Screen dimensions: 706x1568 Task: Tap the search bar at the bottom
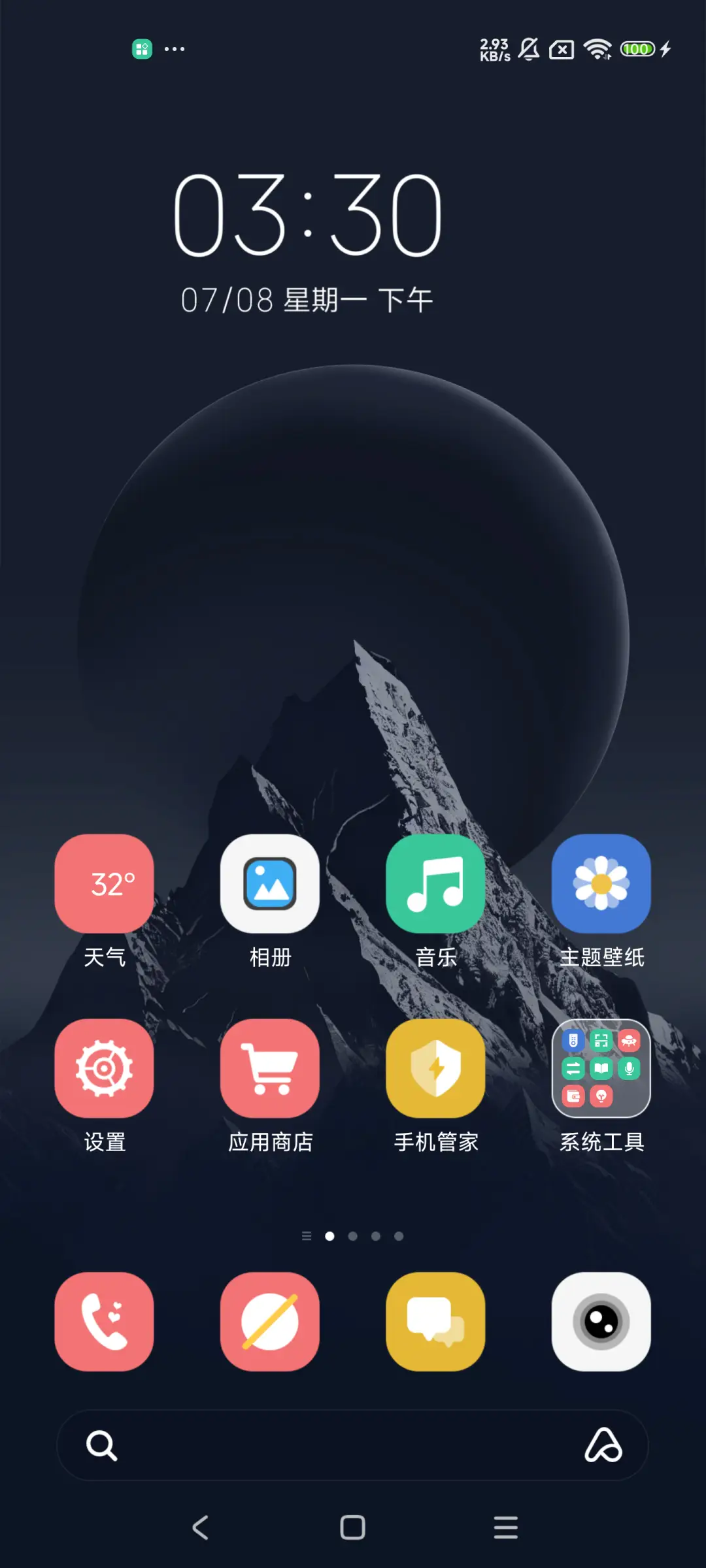coord(353,1445)
